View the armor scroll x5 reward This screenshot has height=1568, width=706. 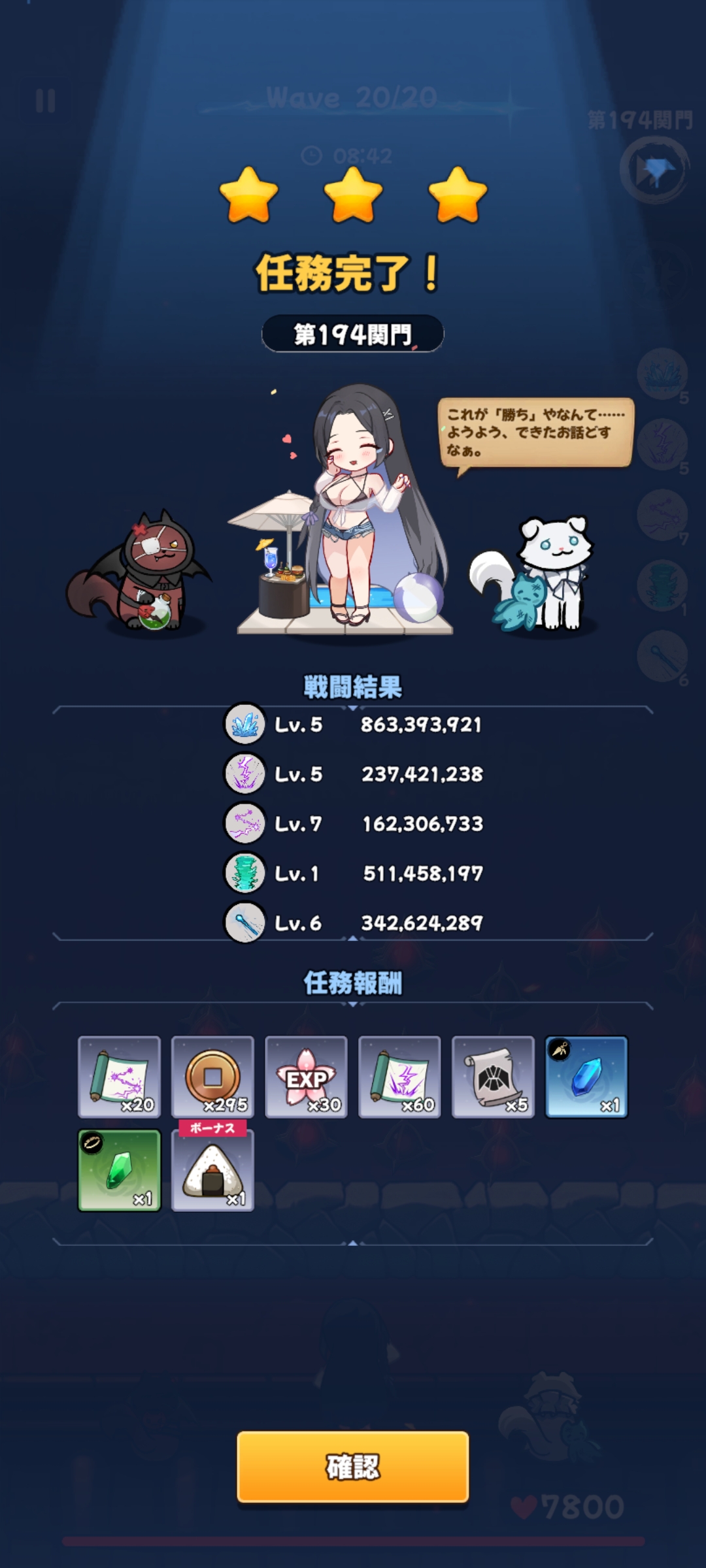pyautogui.click(x=493, y=1077)
